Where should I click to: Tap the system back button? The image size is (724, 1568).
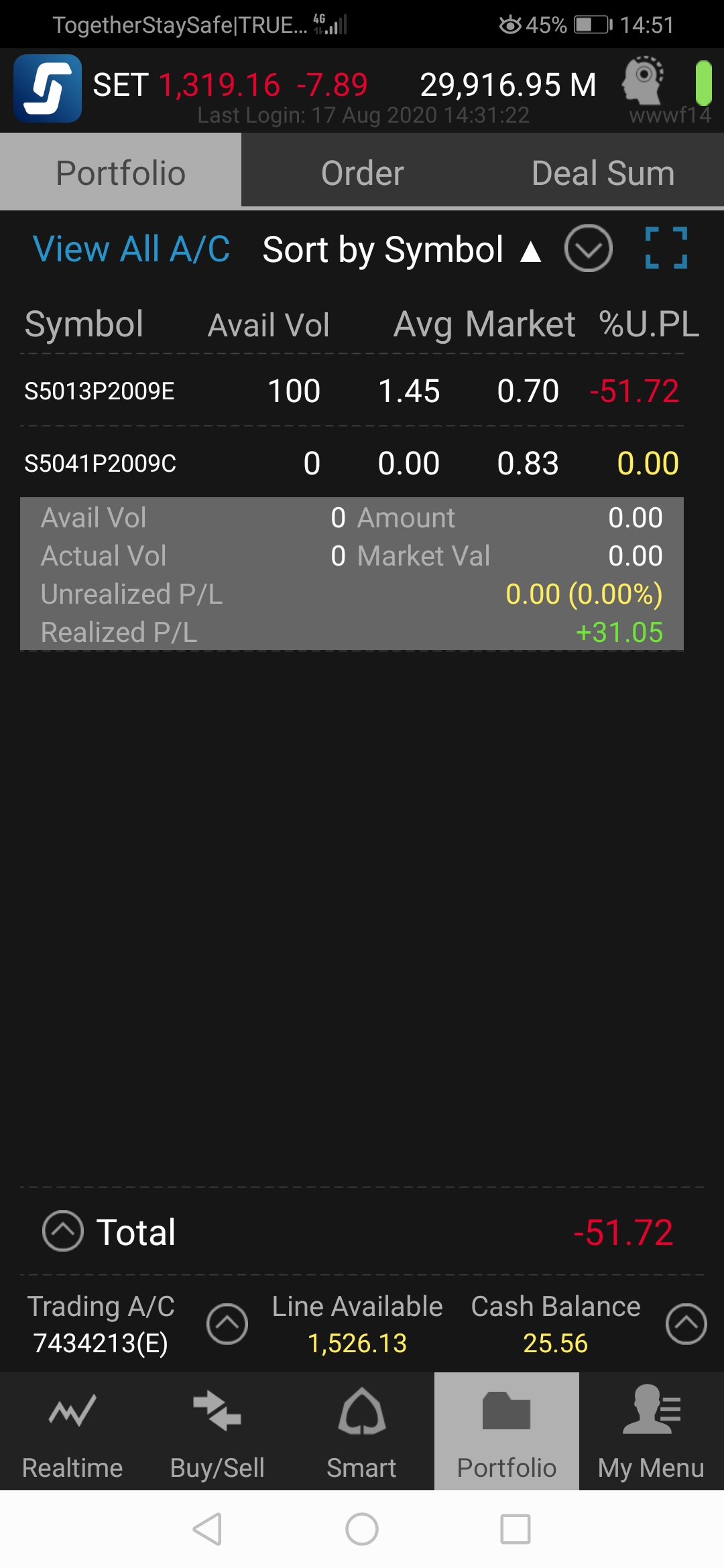(207, 1528)
